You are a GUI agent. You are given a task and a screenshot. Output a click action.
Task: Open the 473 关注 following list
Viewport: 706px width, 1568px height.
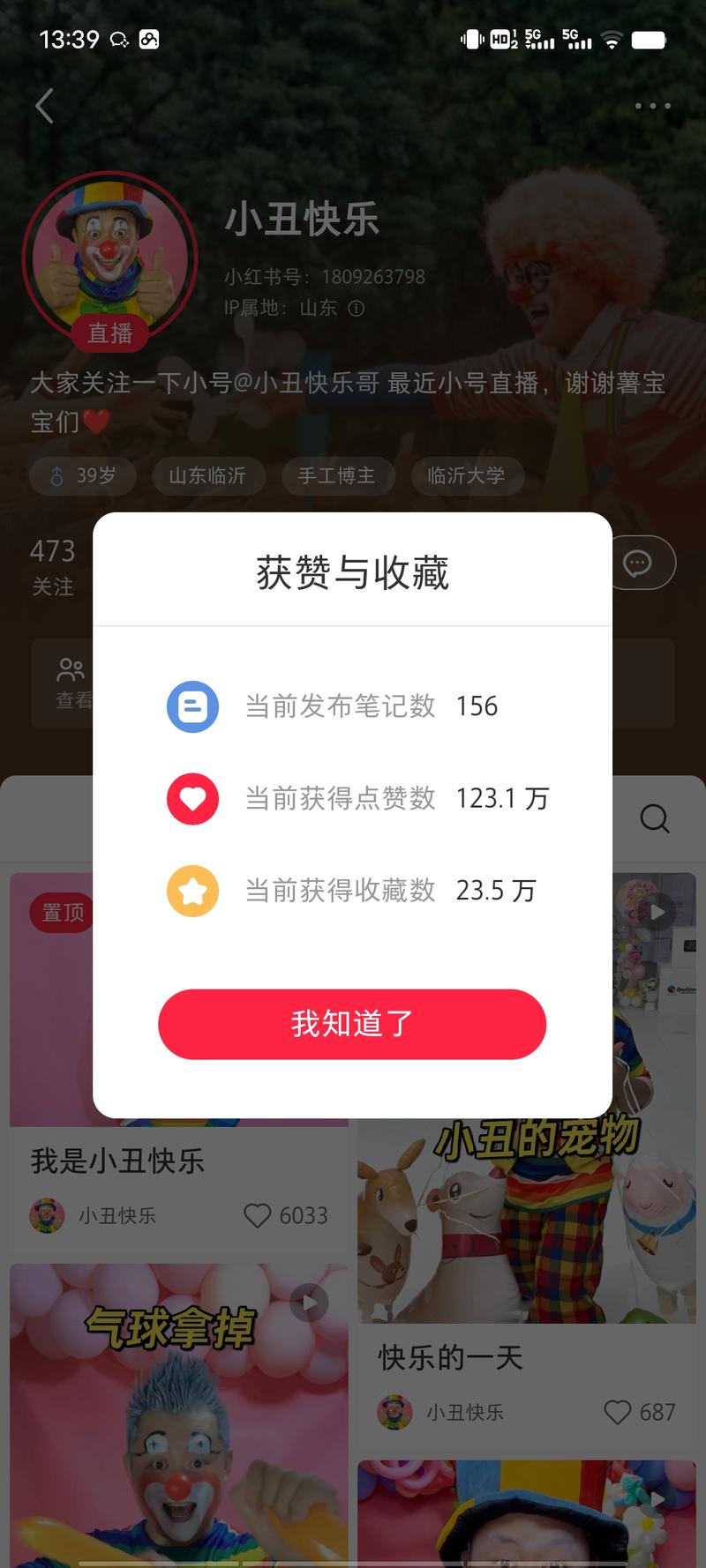coord(56,564)
